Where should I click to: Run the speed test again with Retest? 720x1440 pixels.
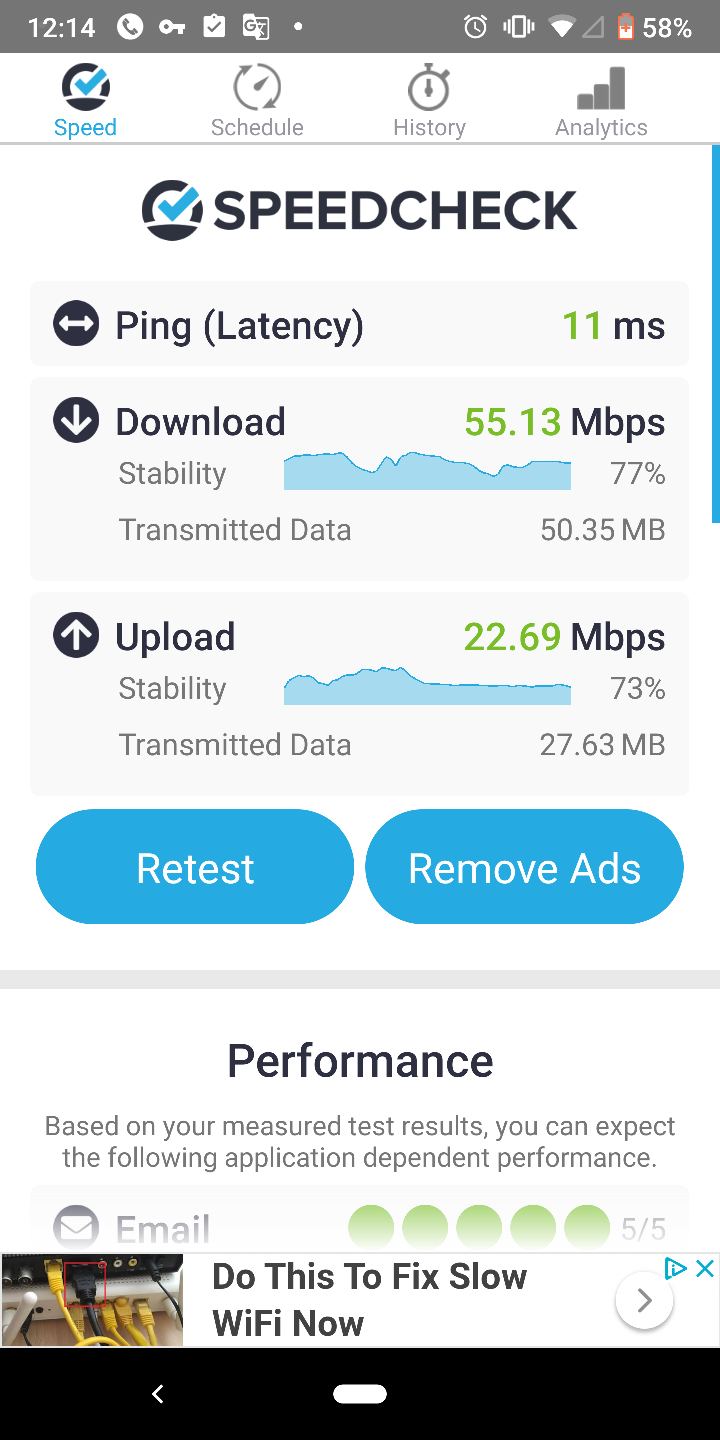195,867
